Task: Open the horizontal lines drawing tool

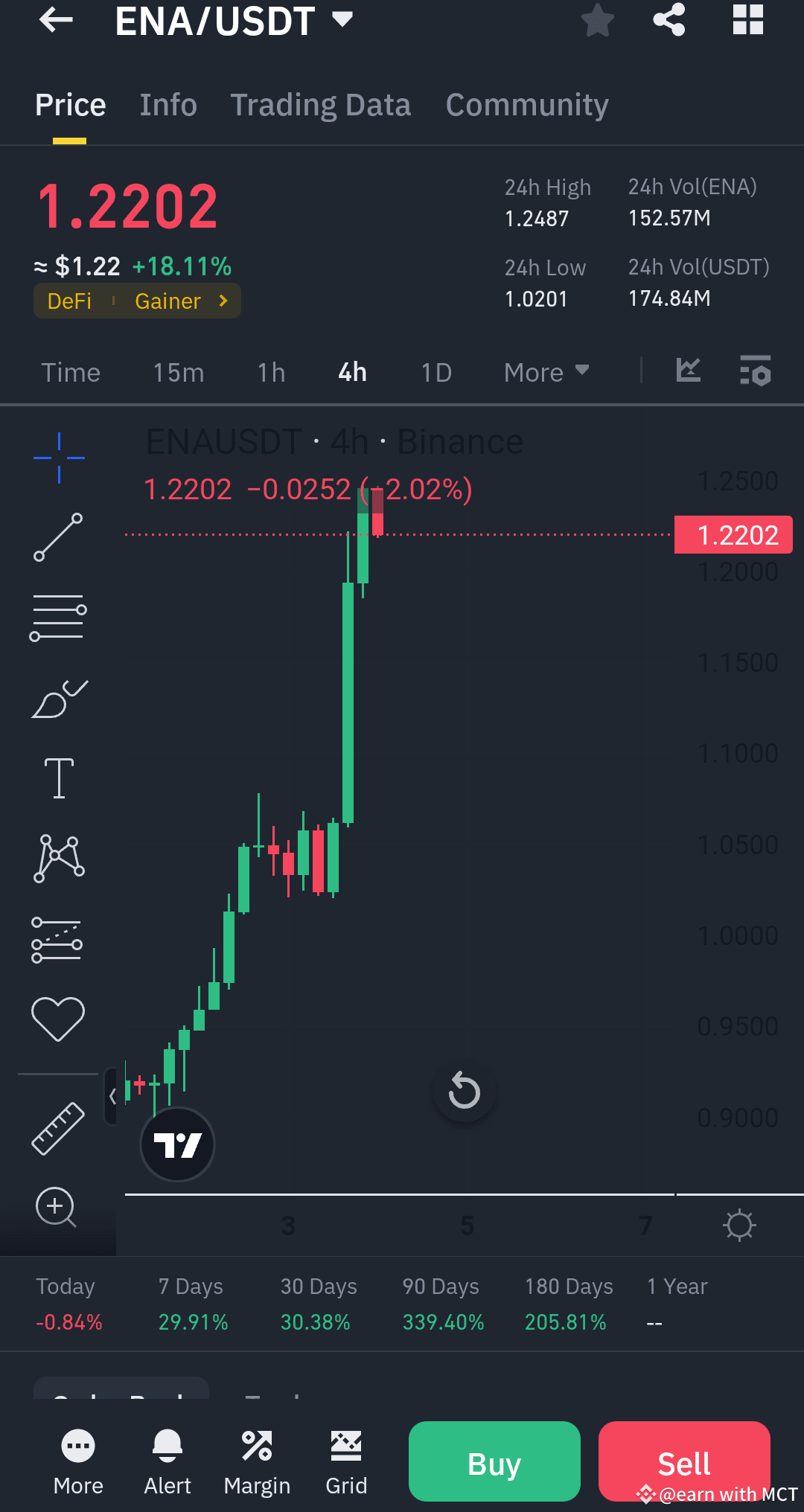Action: [x=58, y=616]
